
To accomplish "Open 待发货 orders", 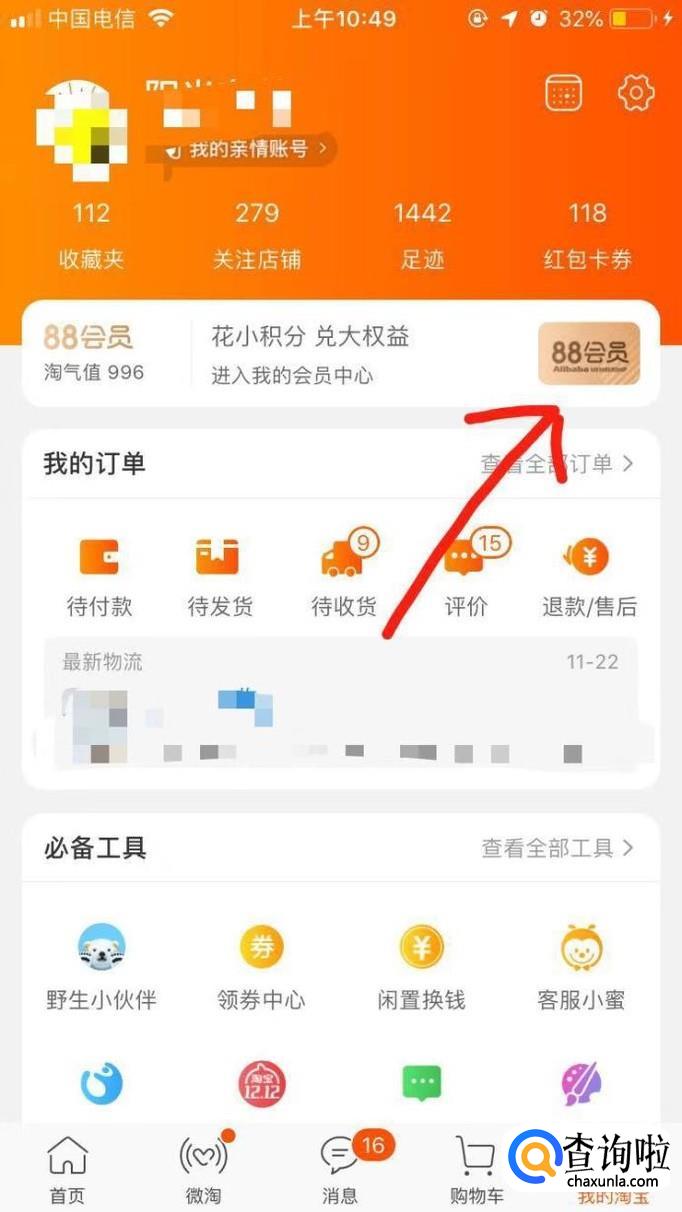I will (x=220, y=577).
